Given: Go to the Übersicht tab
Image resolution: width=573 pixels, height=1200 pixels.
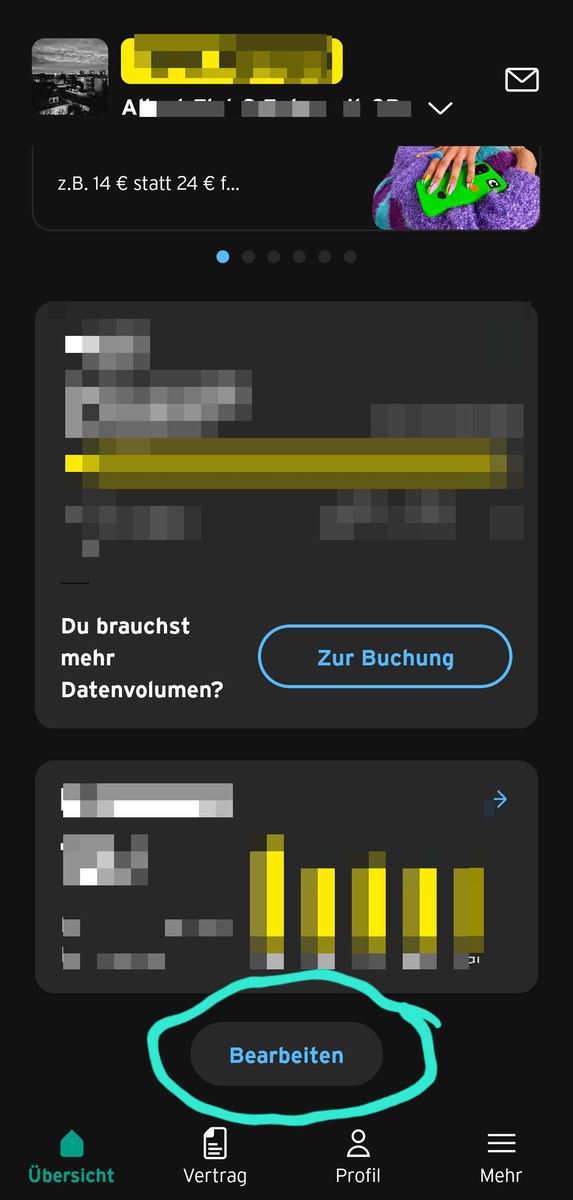Looking at the screenshot, I should [x=71, y=1156].
